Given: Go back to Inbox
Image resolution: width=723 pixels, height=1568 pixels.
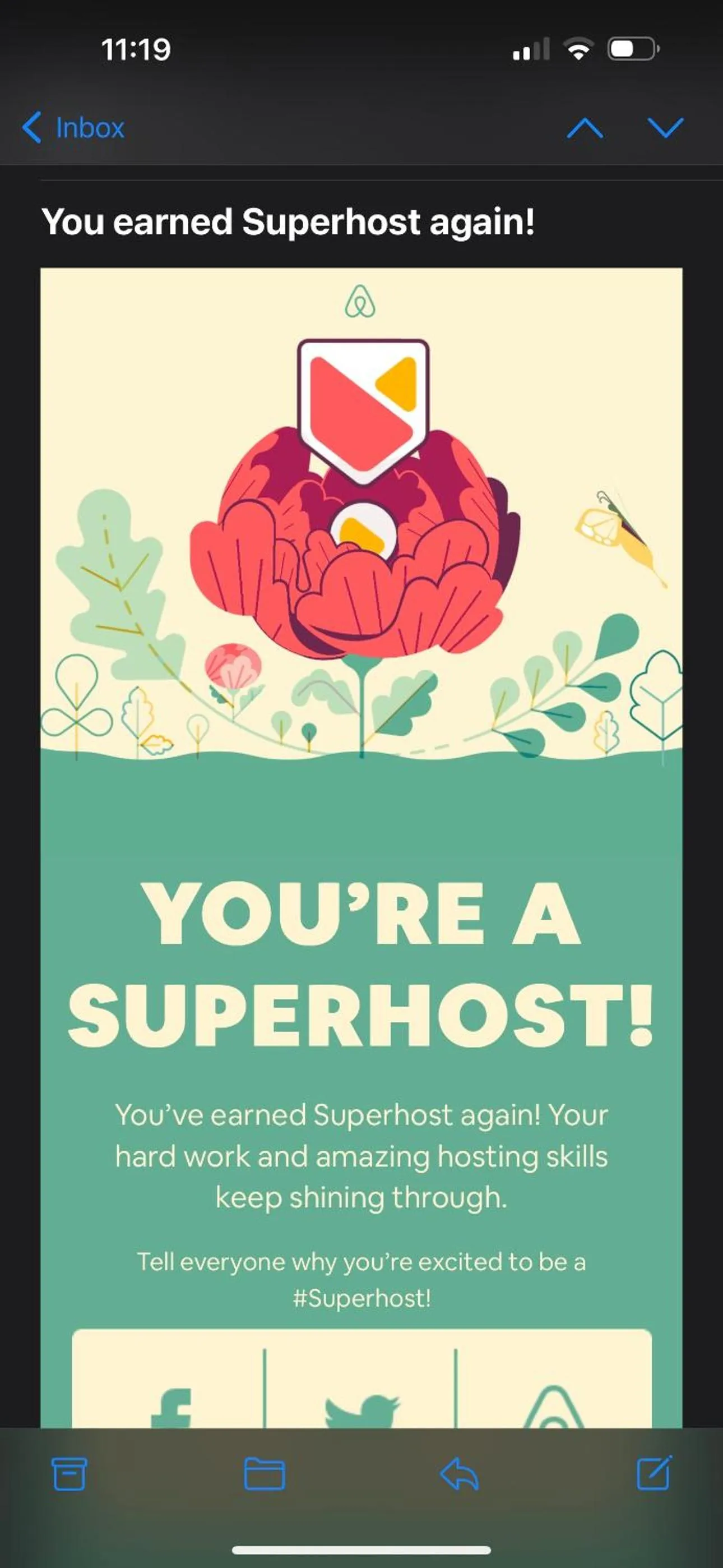Looking at the screenshot, I should (73, 128).
